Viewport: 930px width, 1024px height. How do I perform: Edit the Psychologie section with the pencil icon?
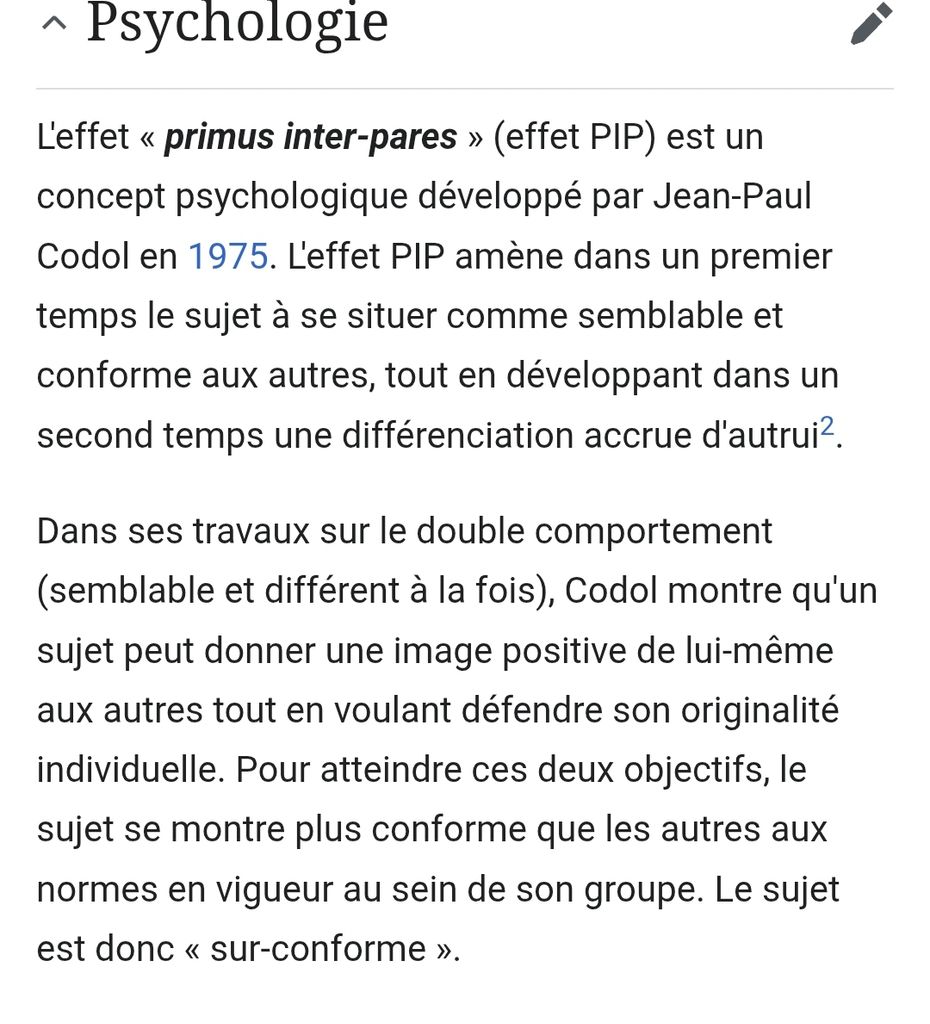pos(871,24)
